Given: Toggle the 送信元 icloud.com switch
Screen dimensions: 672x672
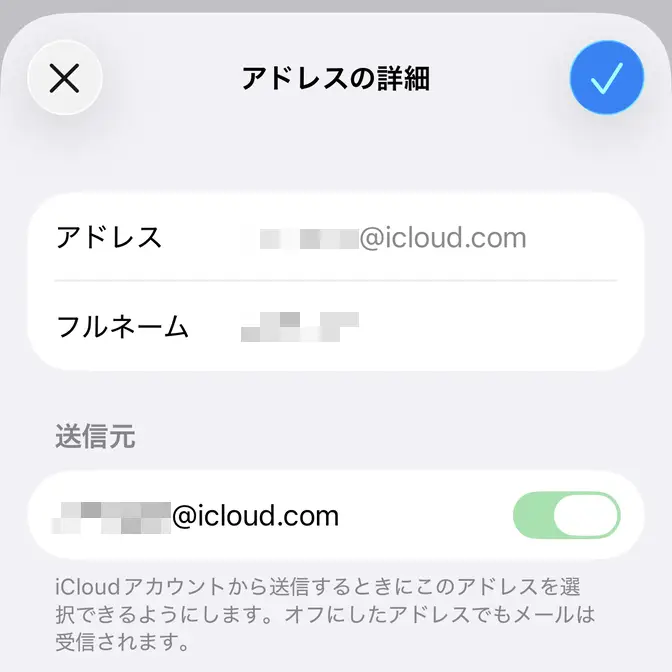Looking at the screenshot, I should coord(566,516).
